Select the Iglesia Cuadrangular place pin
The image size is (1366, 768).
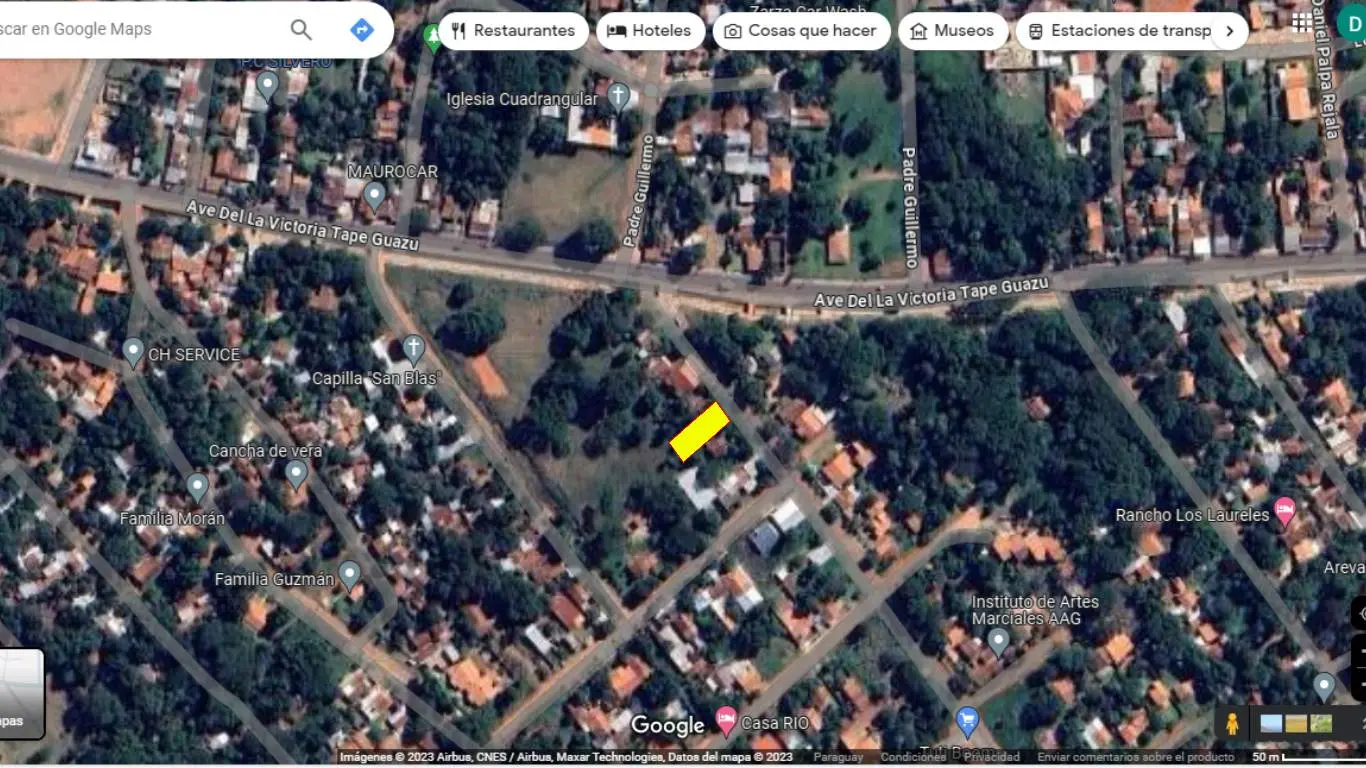[619, 96]
